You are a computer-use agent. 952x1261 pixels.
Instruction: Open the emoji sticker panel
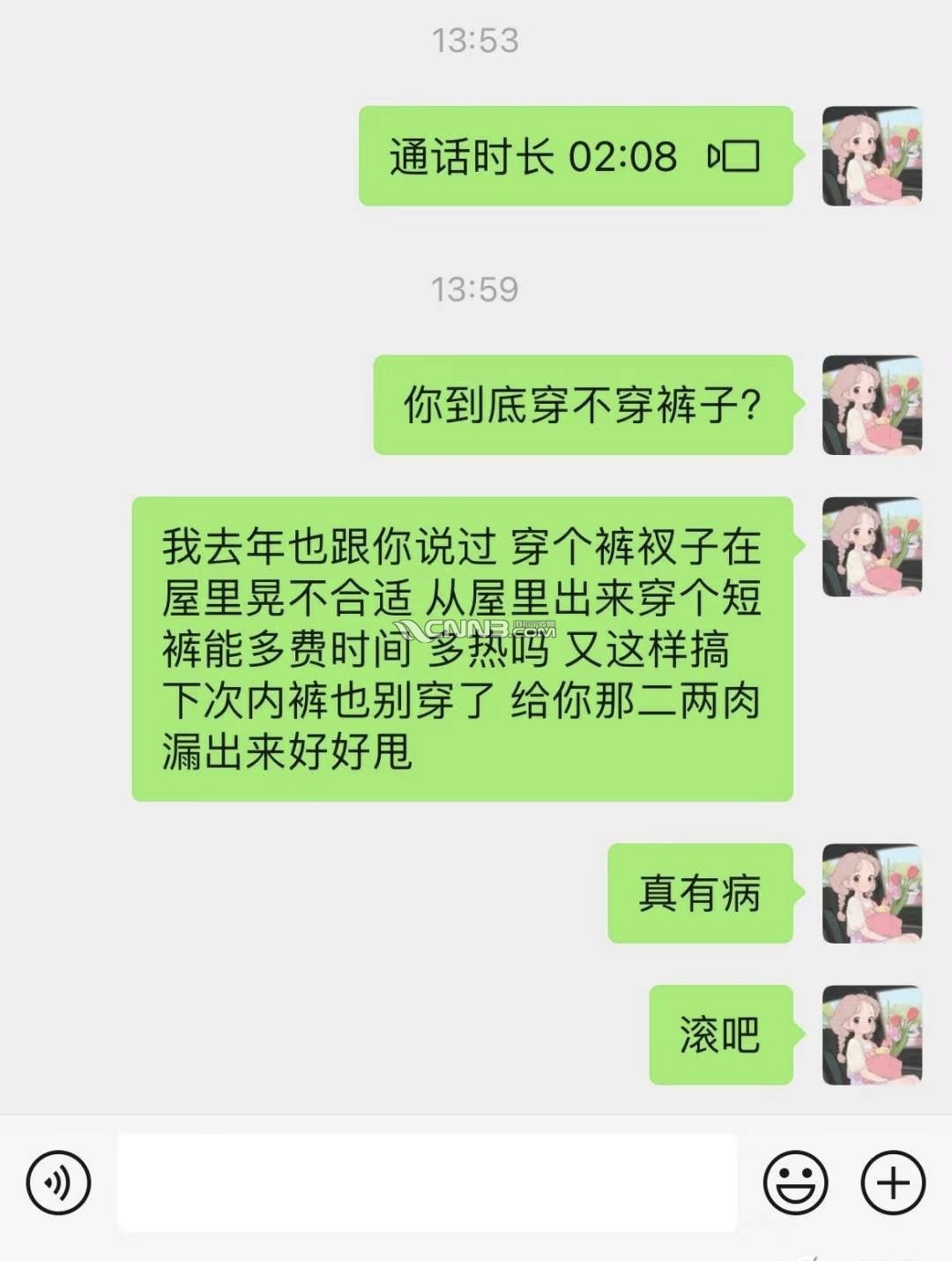pos(795,1183)
